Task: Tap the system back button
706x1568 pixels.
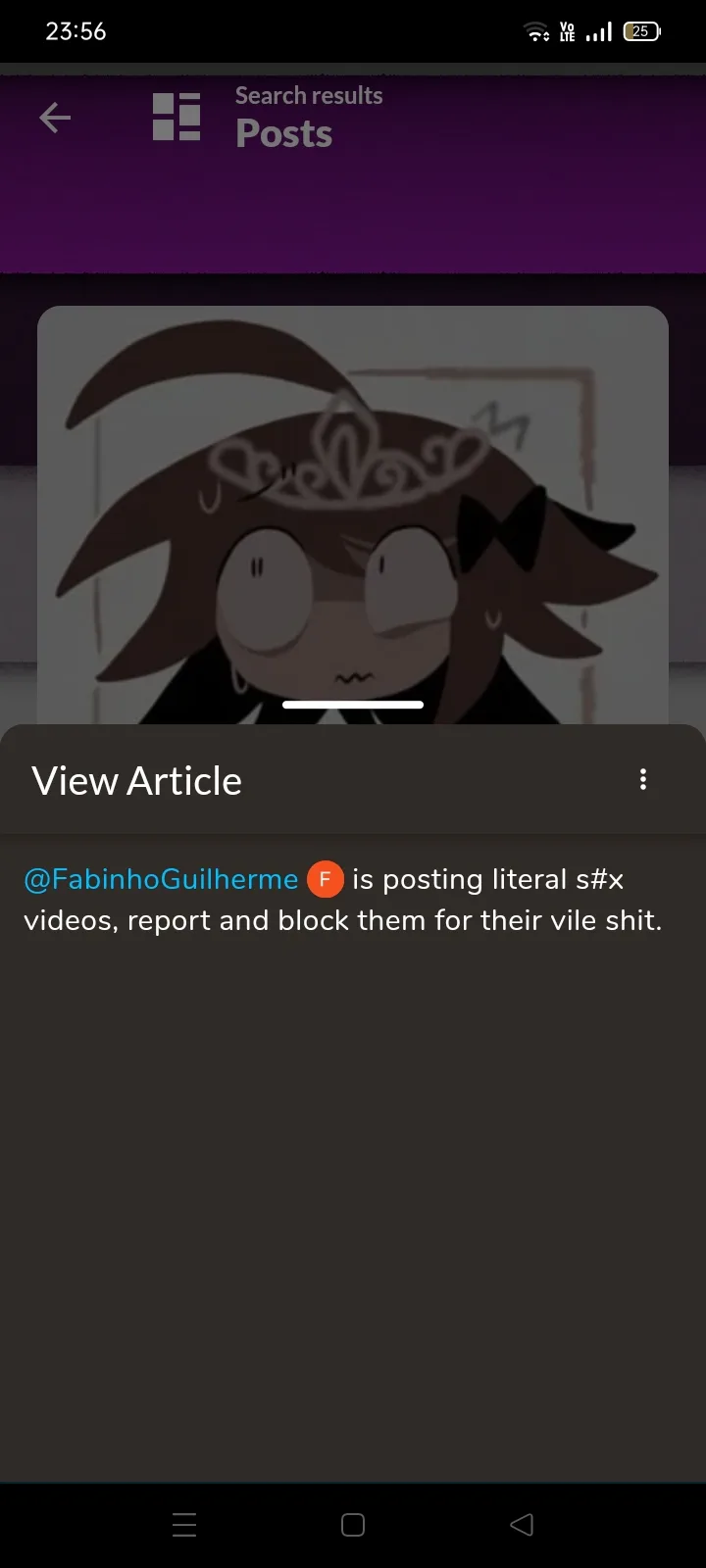Action: (x=522, y=1524)
